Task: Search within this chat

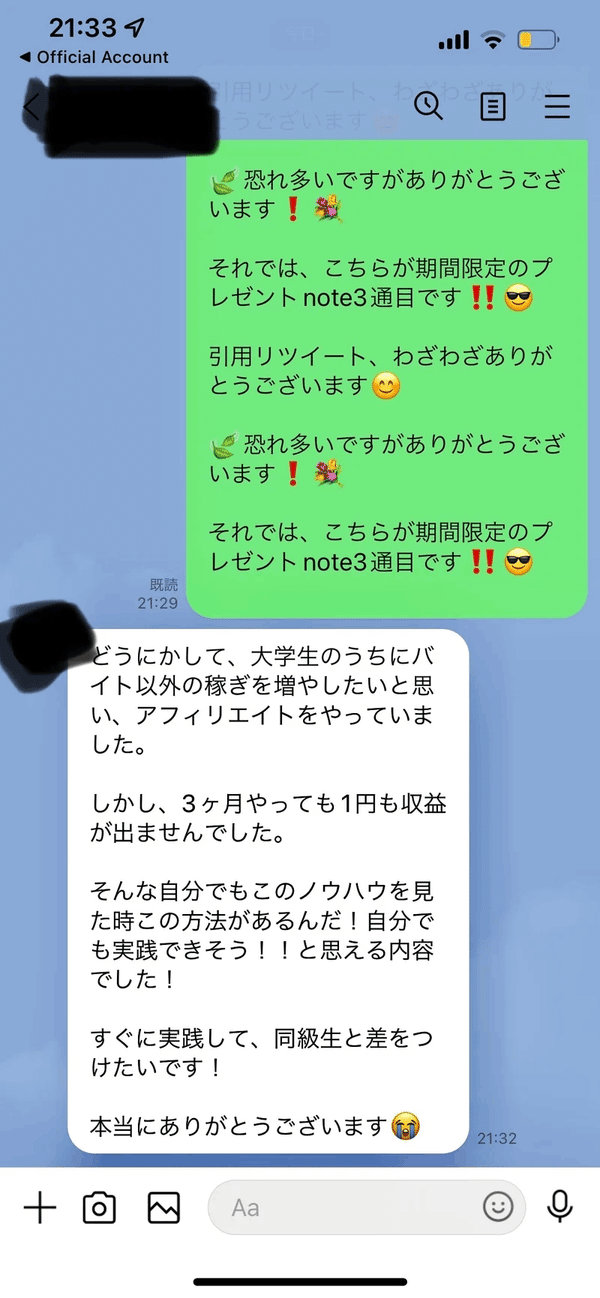Action: coord(429,106)
